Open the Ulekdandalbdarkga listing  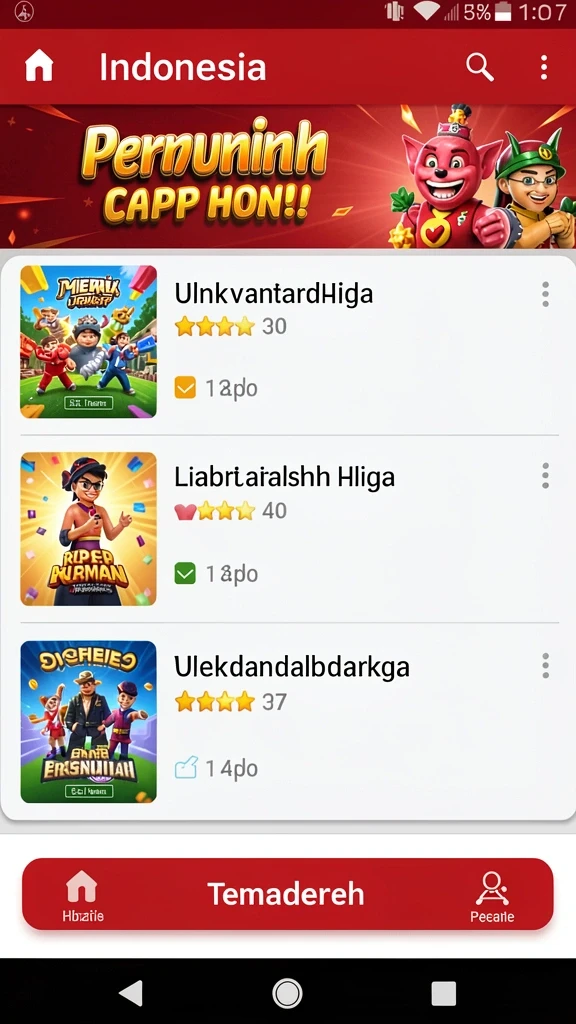pyautogui.click(x=288, y=721)
